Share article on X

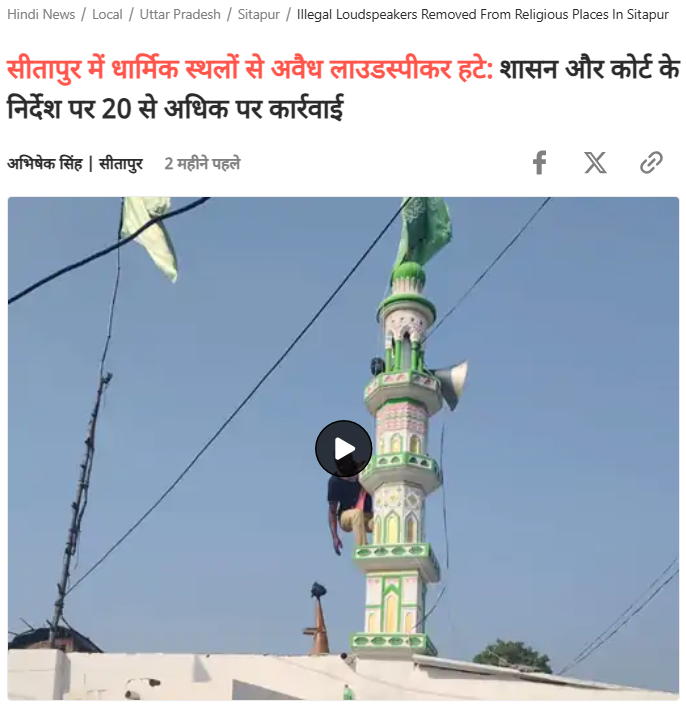[x=595, y=163]
